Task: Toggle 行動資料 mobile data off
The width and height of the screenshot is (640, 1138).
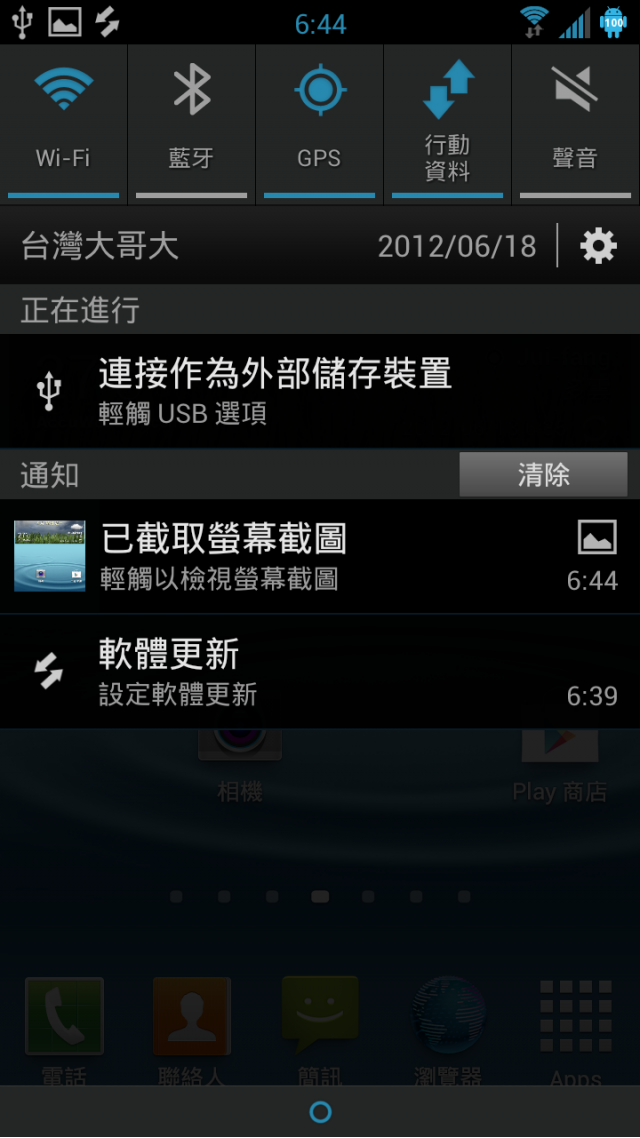Action: click(447, 125)
